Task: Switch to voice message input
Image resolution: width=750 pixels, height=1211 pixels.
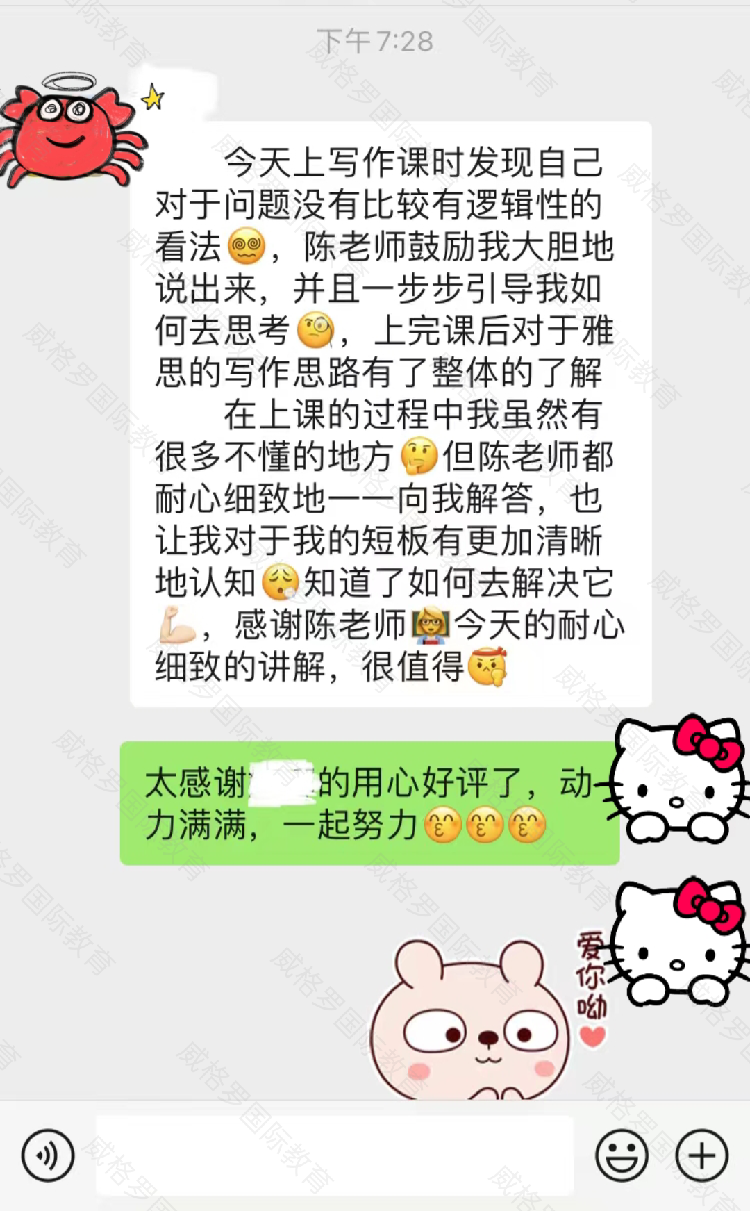Action: (x=47, y=1157)
